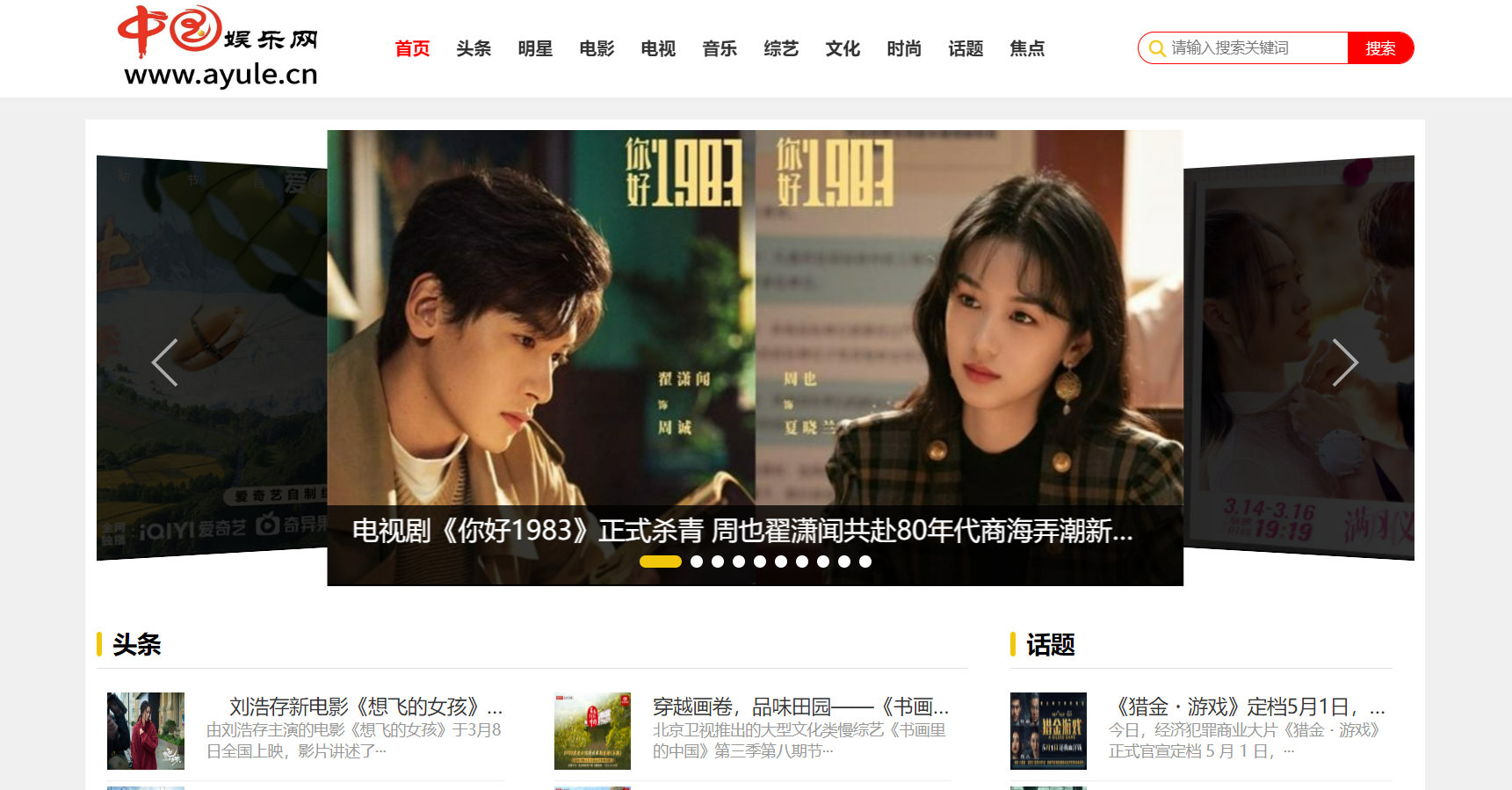Advance to the next carousel slide
The height and width of the screenshot is (790, 1512).
(x=1345, y=362)
